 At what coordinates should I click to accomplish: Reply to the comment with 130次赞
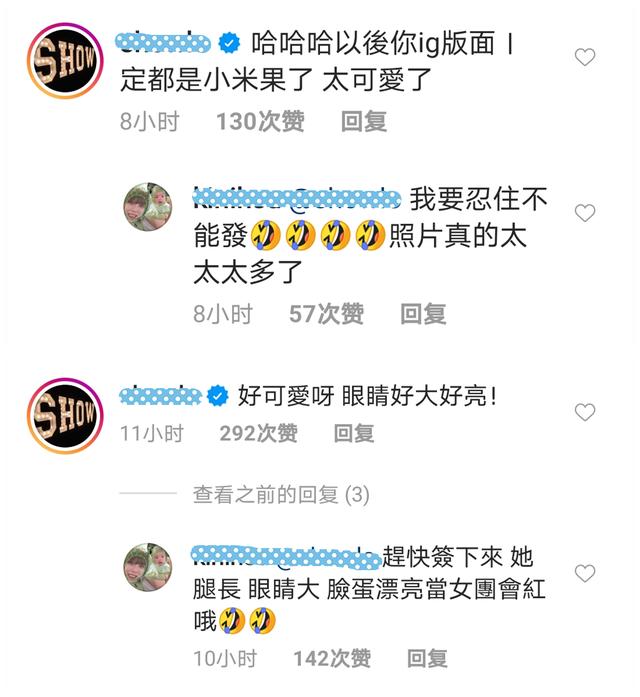(363, 122)
